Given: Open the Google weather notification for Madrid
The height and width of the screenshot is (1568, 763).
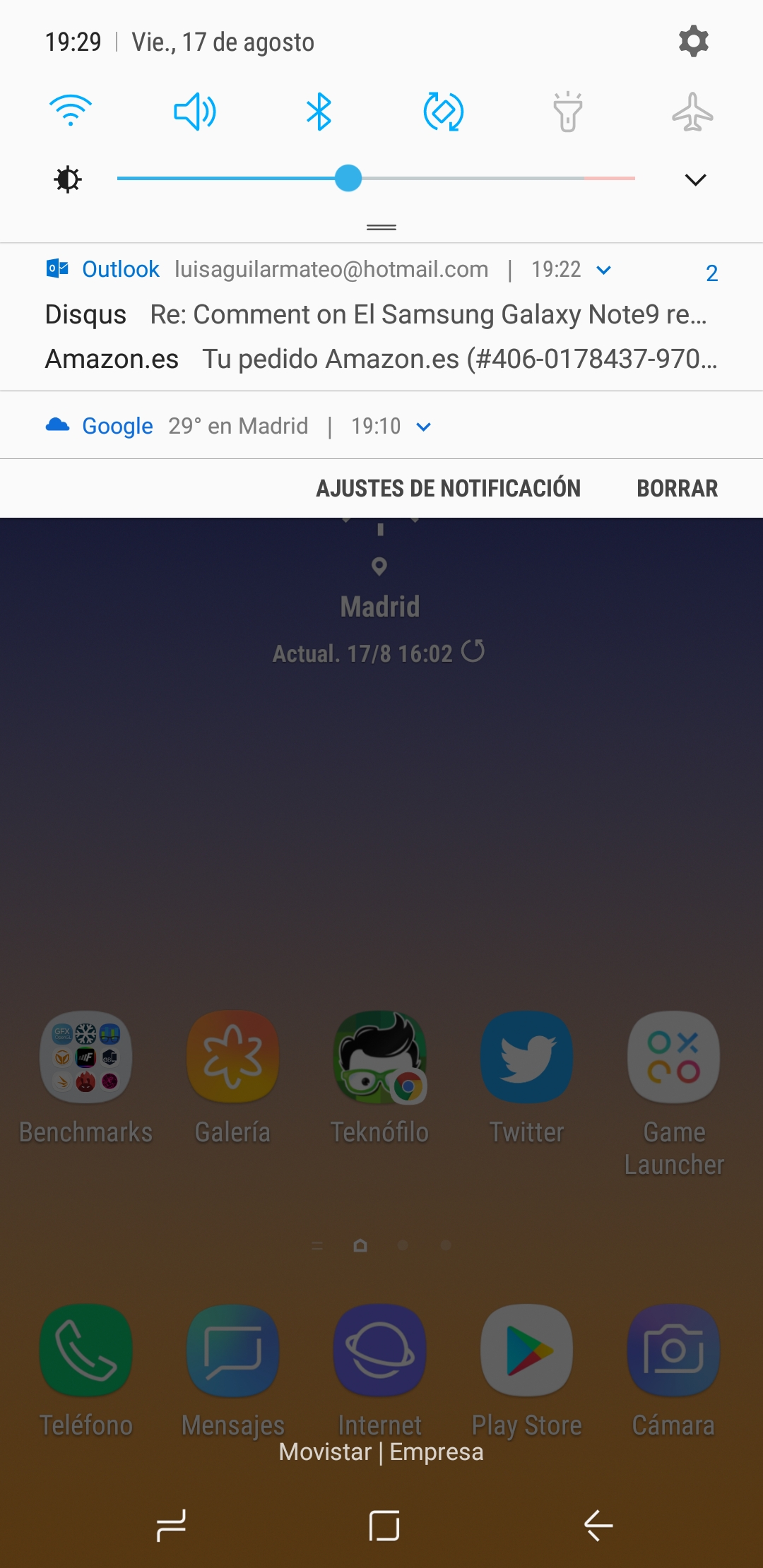Looking at the screenshot, I should [381, 426].
